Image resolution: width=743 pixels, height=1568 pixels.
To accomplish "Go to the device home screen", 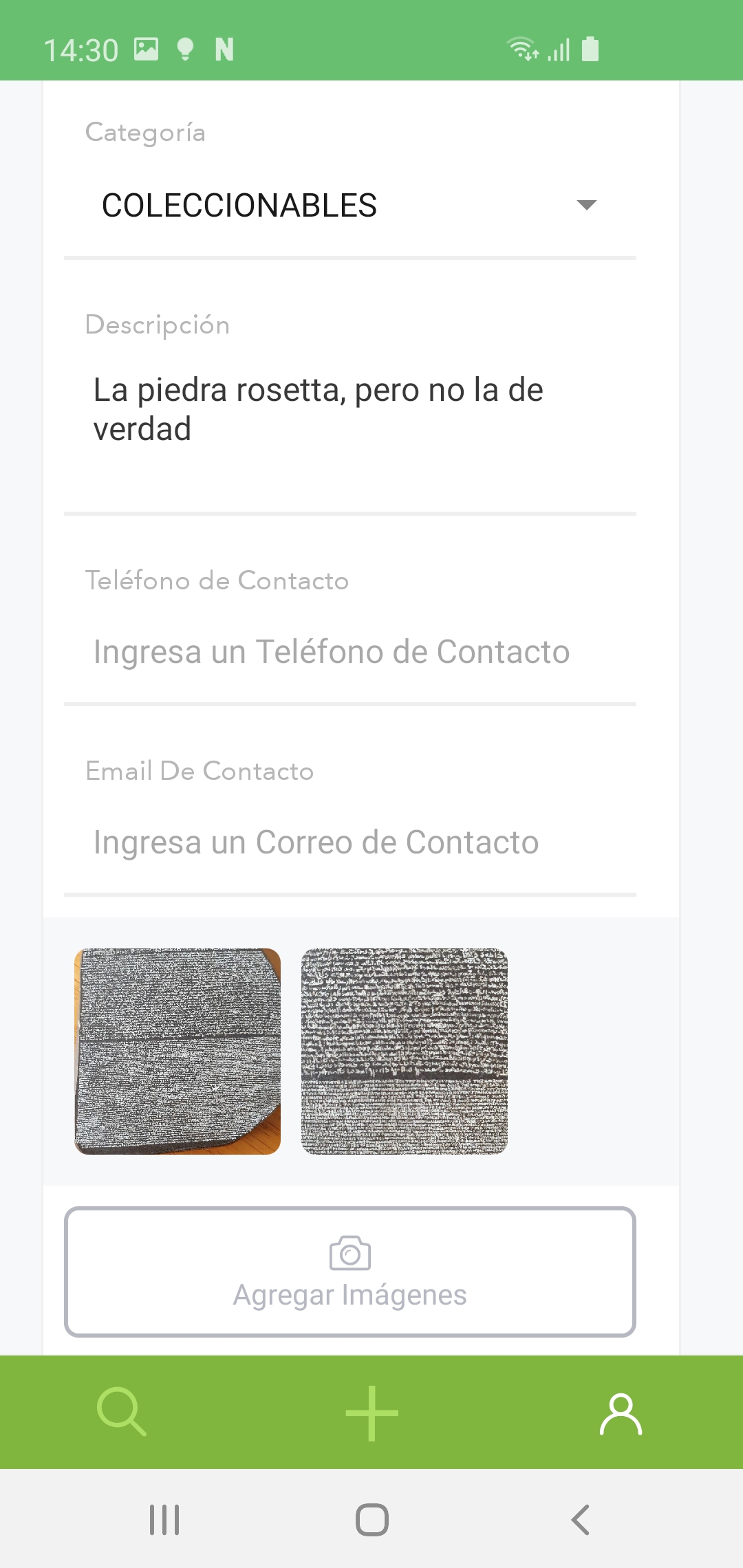I will pyautogui.click(x=371, y=1520).
